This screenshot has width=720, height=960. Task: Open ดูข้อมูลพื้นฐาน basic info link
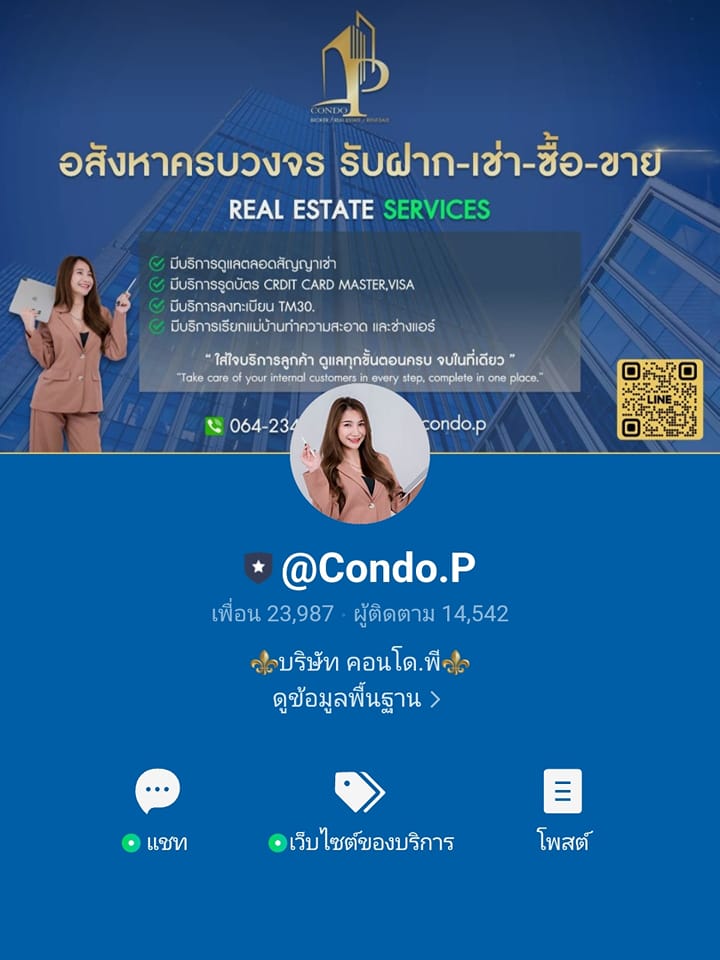click(357, 700)
